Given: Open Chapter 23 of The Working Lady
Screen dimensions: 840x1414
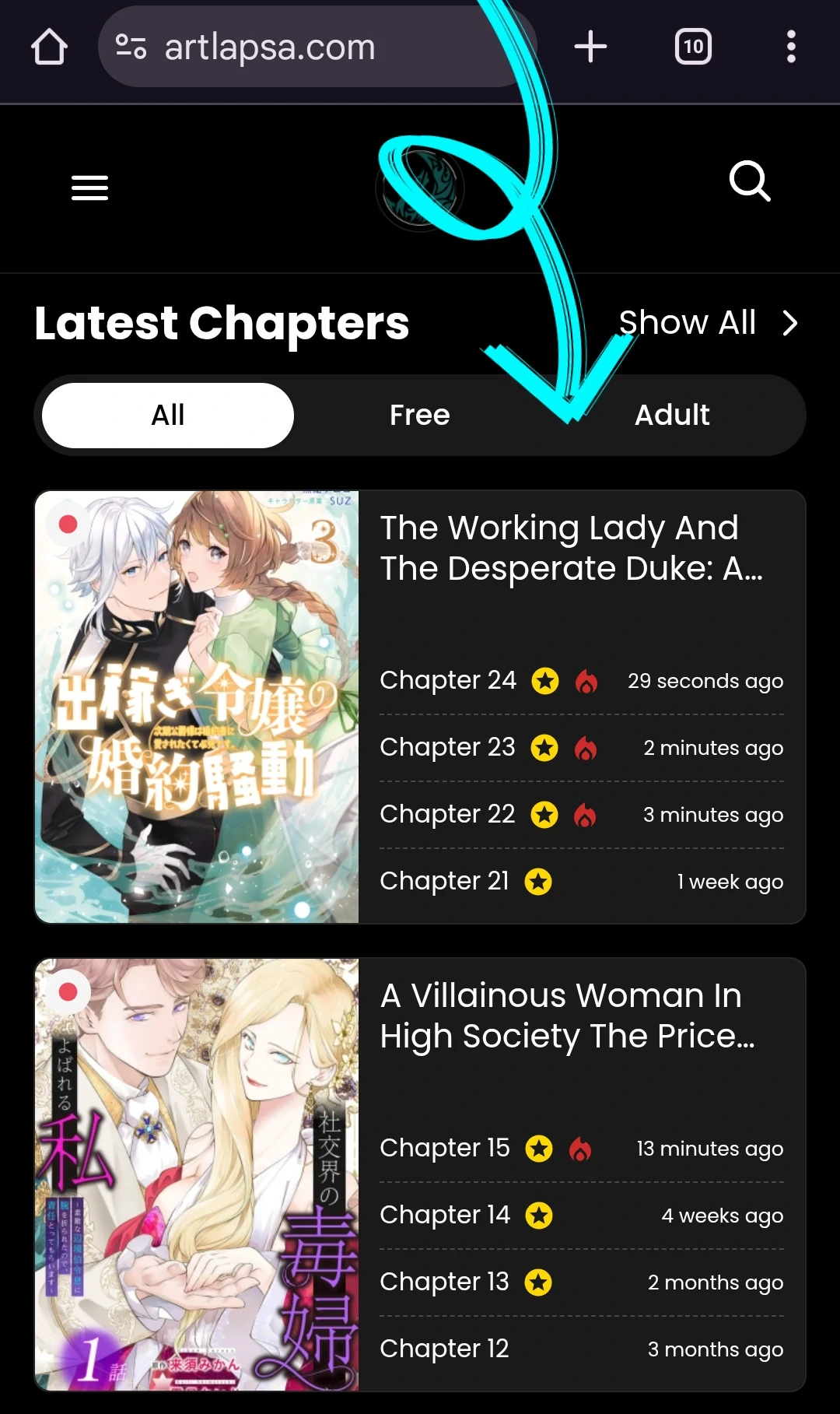Looking at the screenshot, I should coord(448,747).
